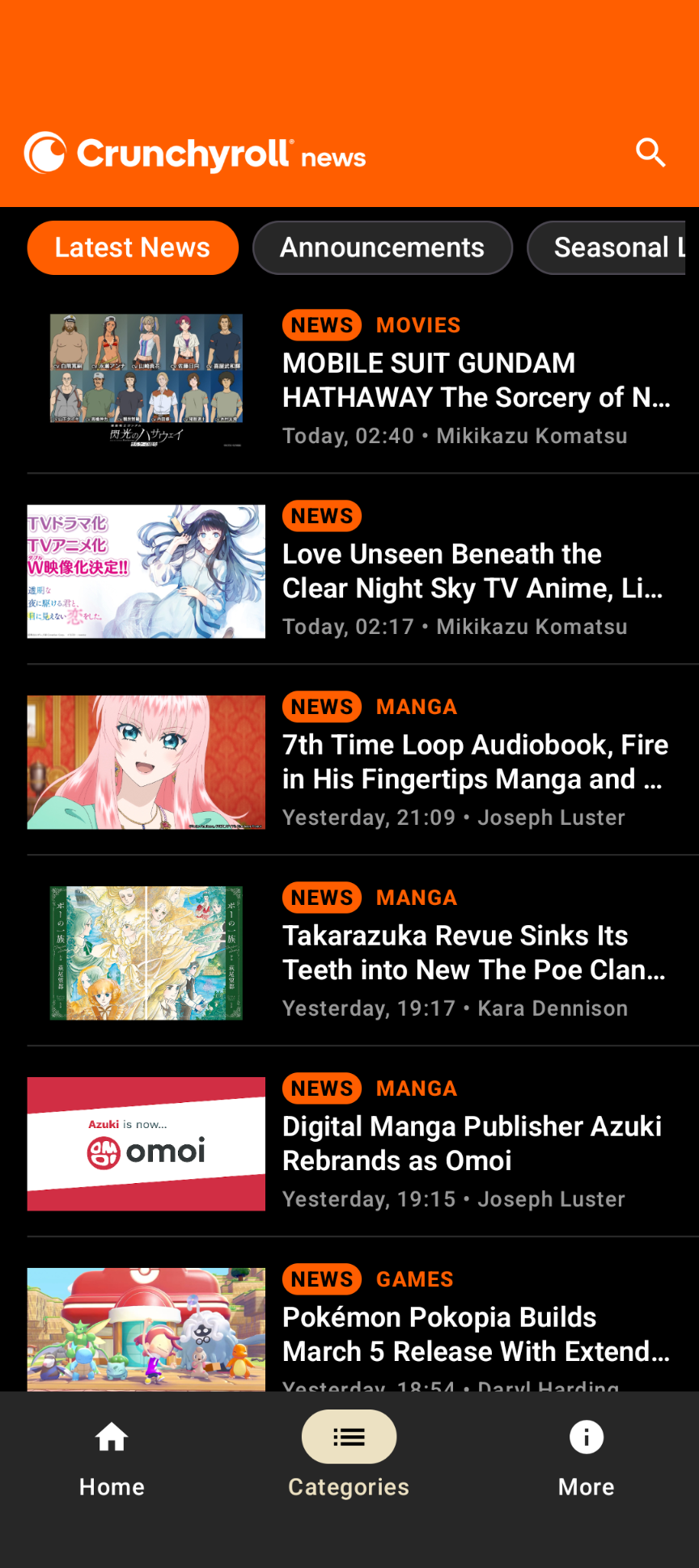Select the Latest News chip
This screenshot has height=1568, width=699.
[x=133, y=247]
